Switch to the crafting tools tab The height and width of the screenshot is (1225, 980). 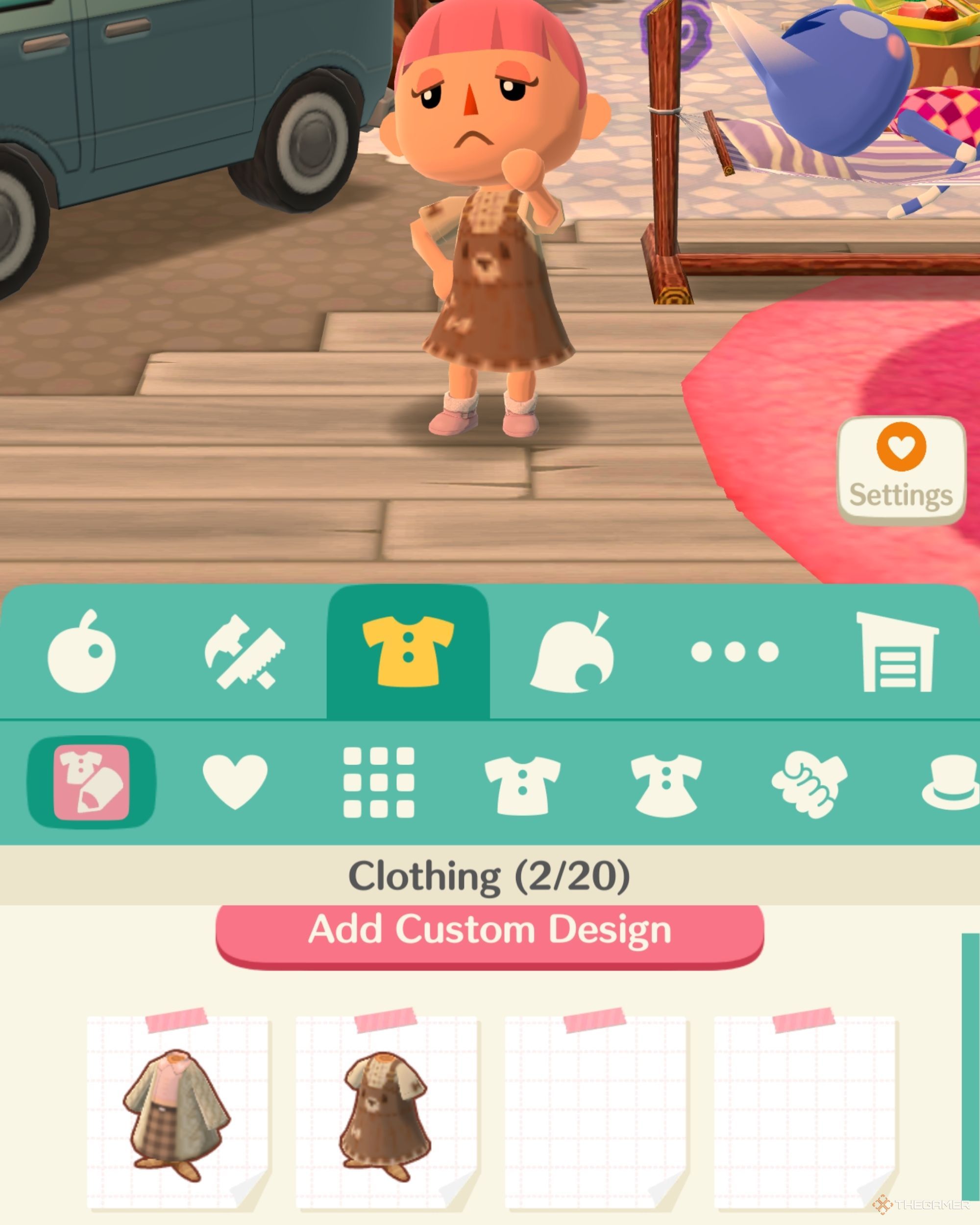coord(245,652)
